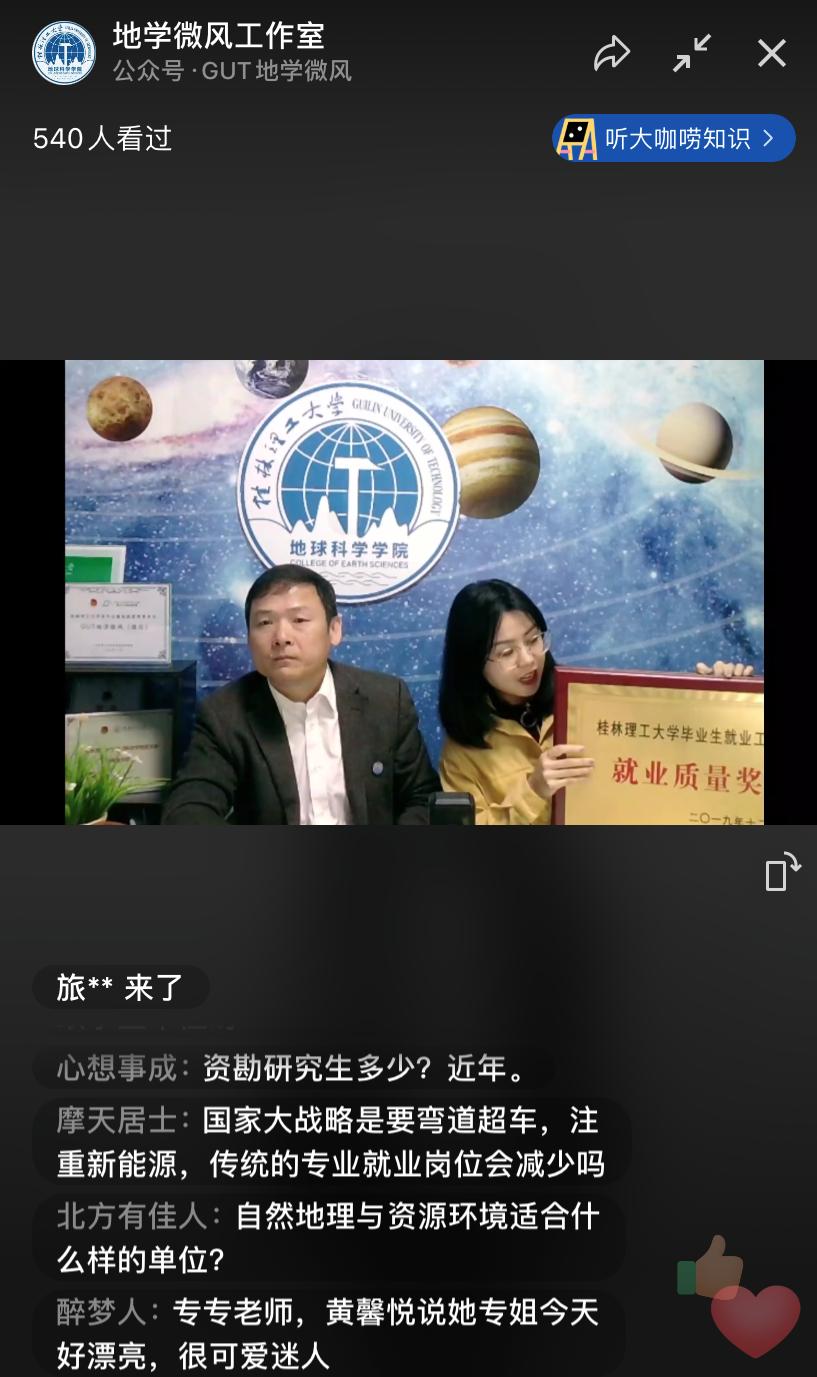Share this live stream

[x=612, y=53]
